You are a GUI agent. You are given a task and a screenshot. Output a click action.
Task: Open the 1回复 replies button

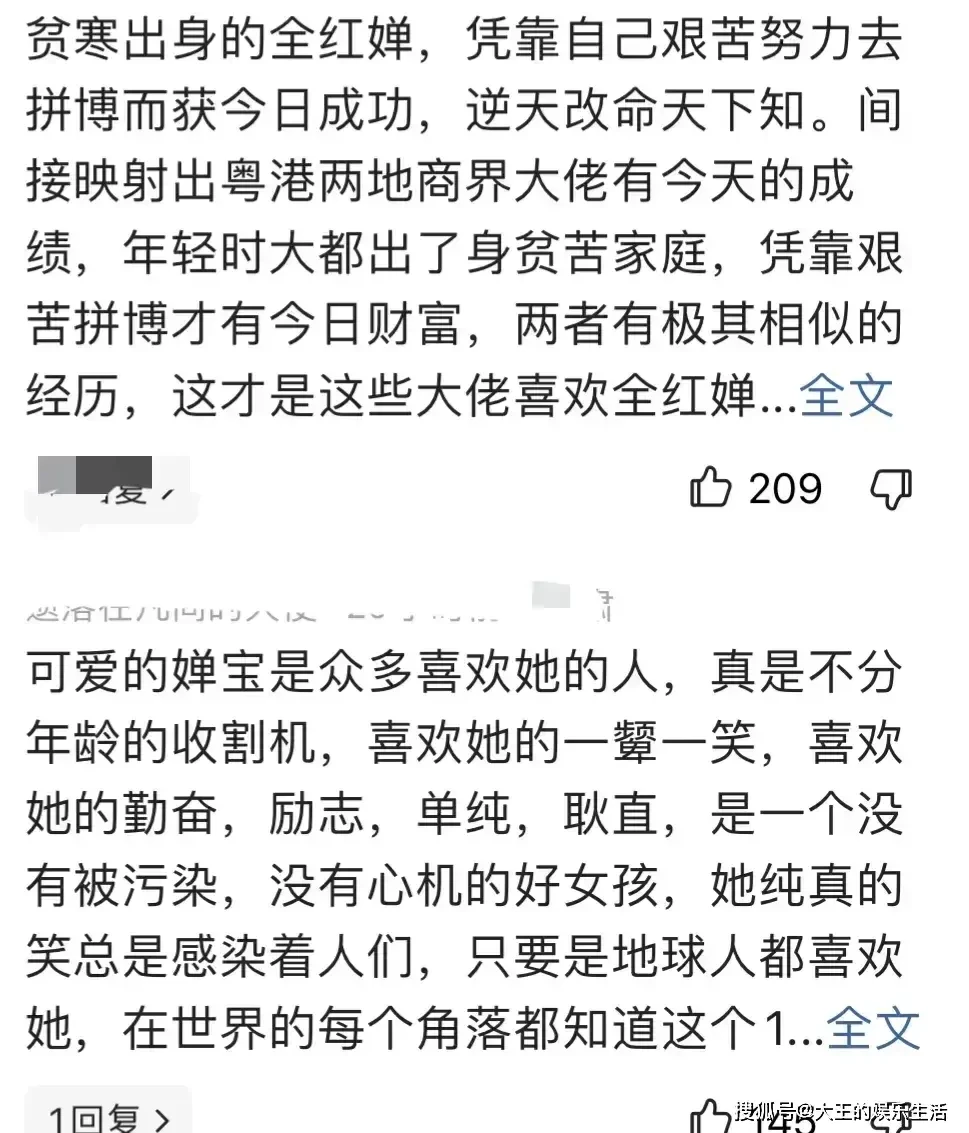pos(108,1115)
